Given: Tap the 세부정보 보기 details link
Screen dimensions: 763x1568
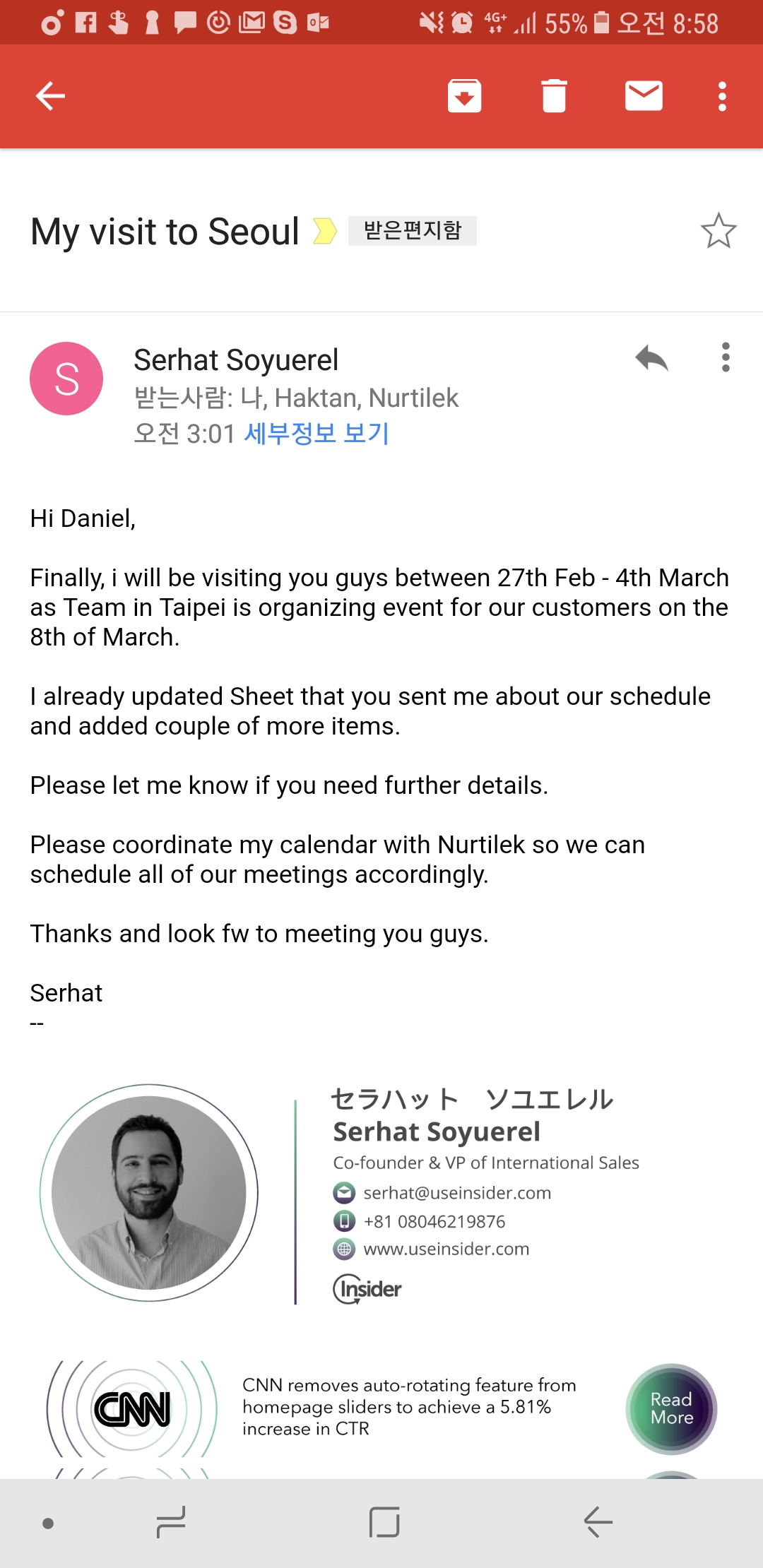Looking at the screenshot, I should (x=316, y=434).
